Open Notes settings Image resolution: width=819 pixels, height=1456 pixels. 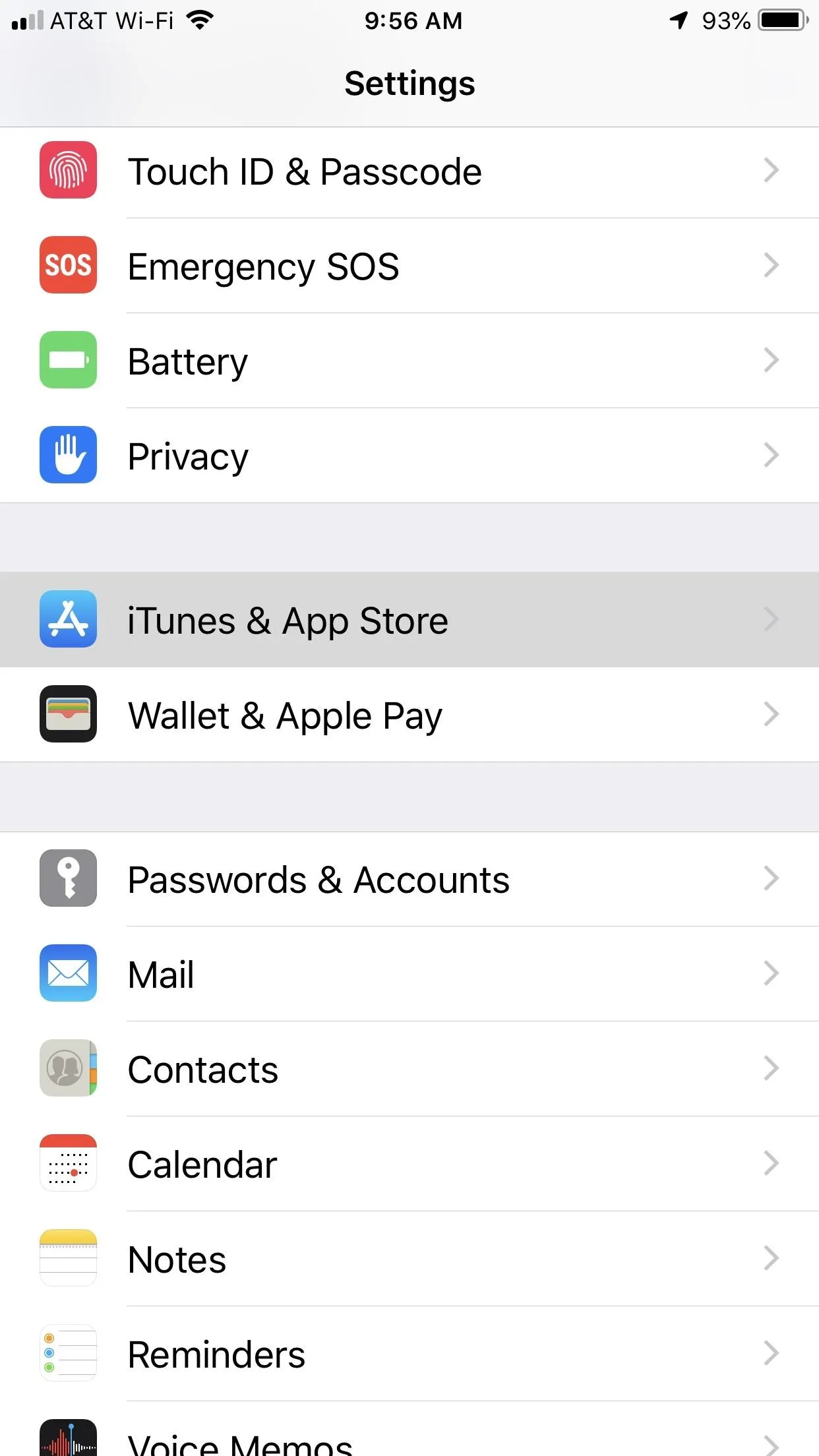coord(409,1259)
